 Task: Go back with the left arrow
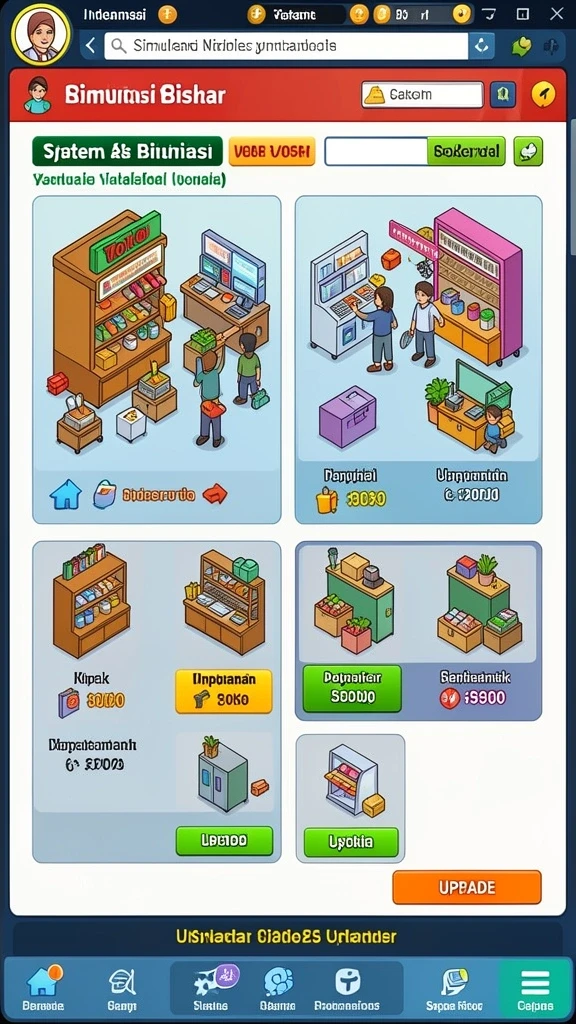click(91, 45)
